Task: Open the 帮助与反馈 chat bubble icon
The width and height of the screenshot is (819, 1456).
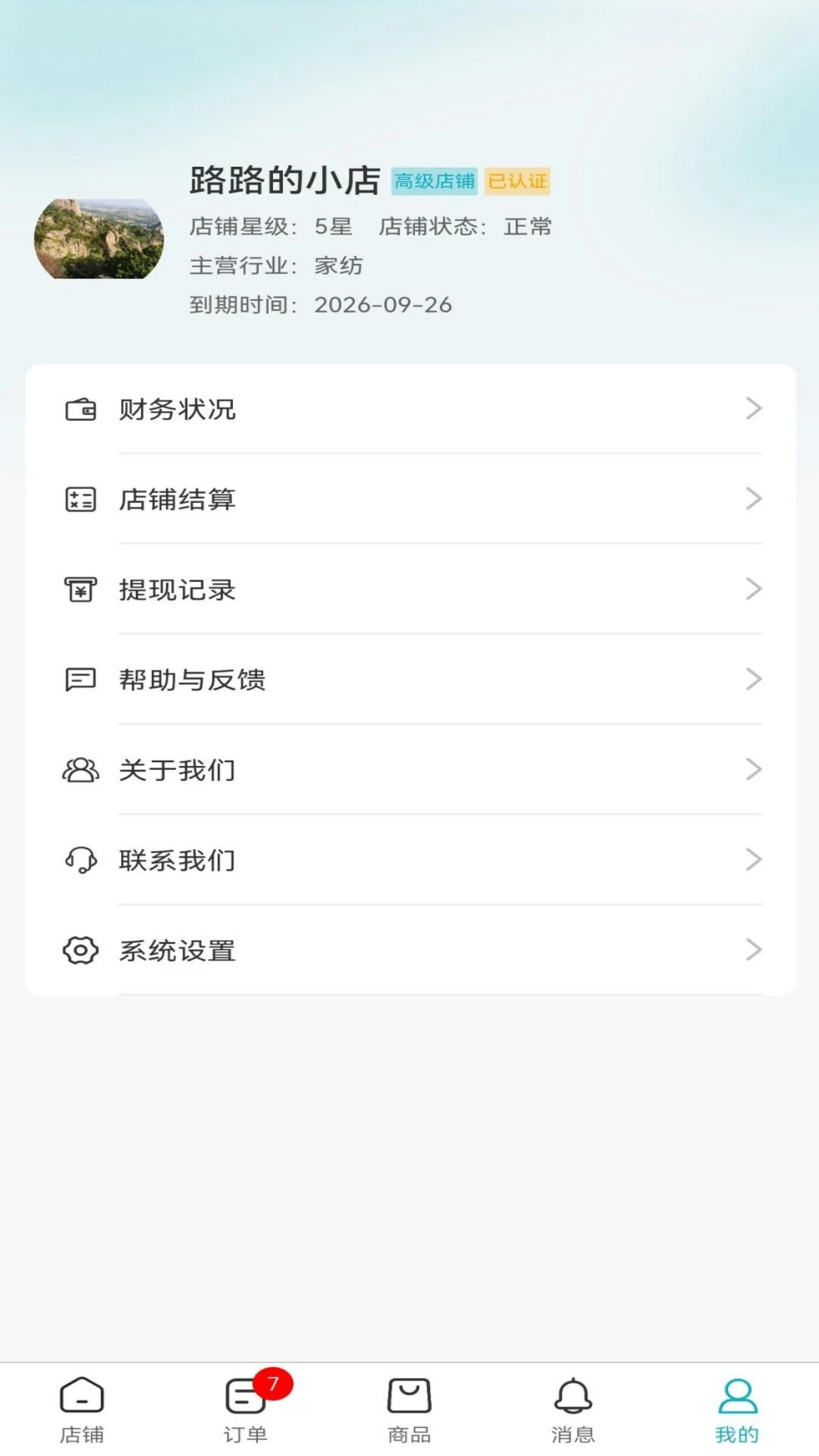Action: tap(80, 679)
